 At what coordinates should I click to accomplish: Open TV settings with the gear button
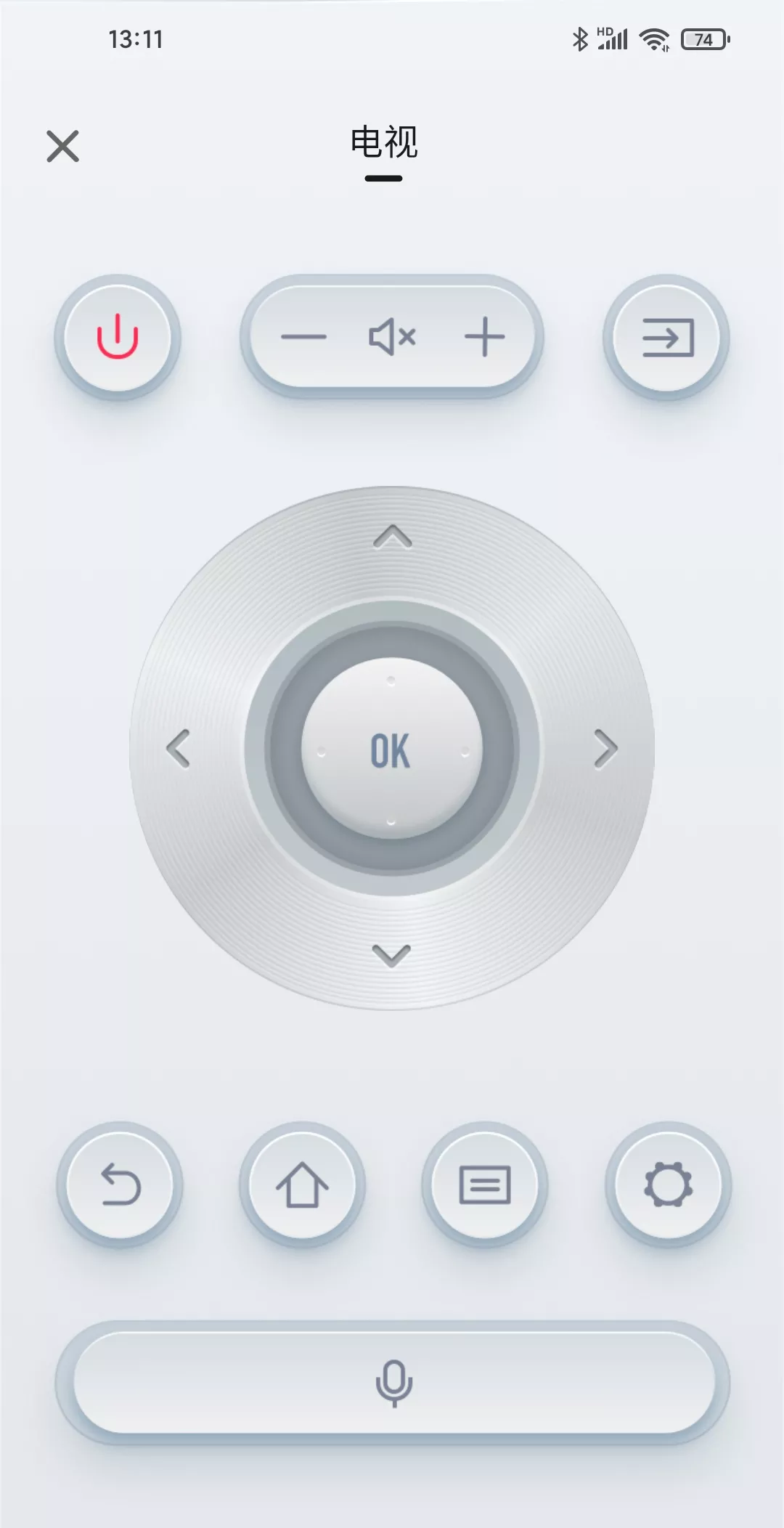(x=668, y=1184)
